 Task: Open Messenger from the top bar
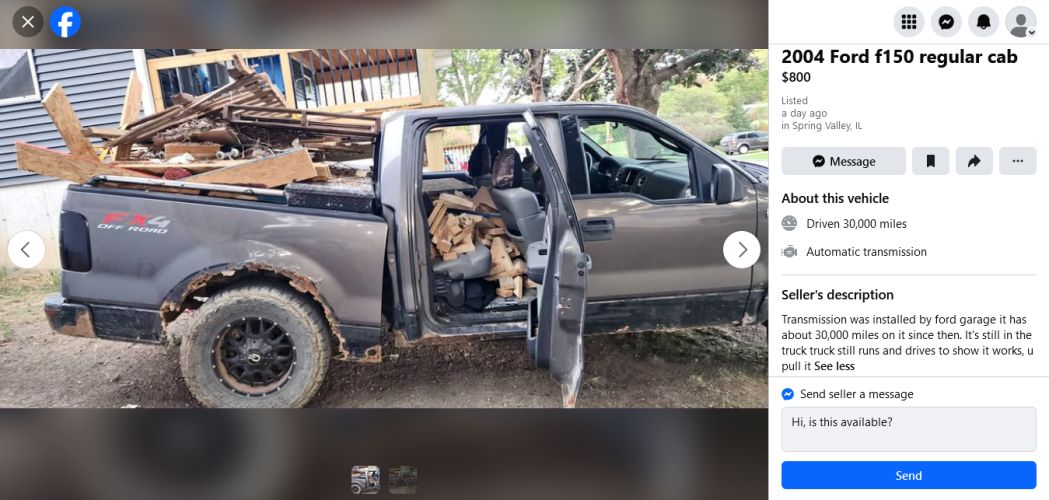pyautogui.click(x=946, y=22)
